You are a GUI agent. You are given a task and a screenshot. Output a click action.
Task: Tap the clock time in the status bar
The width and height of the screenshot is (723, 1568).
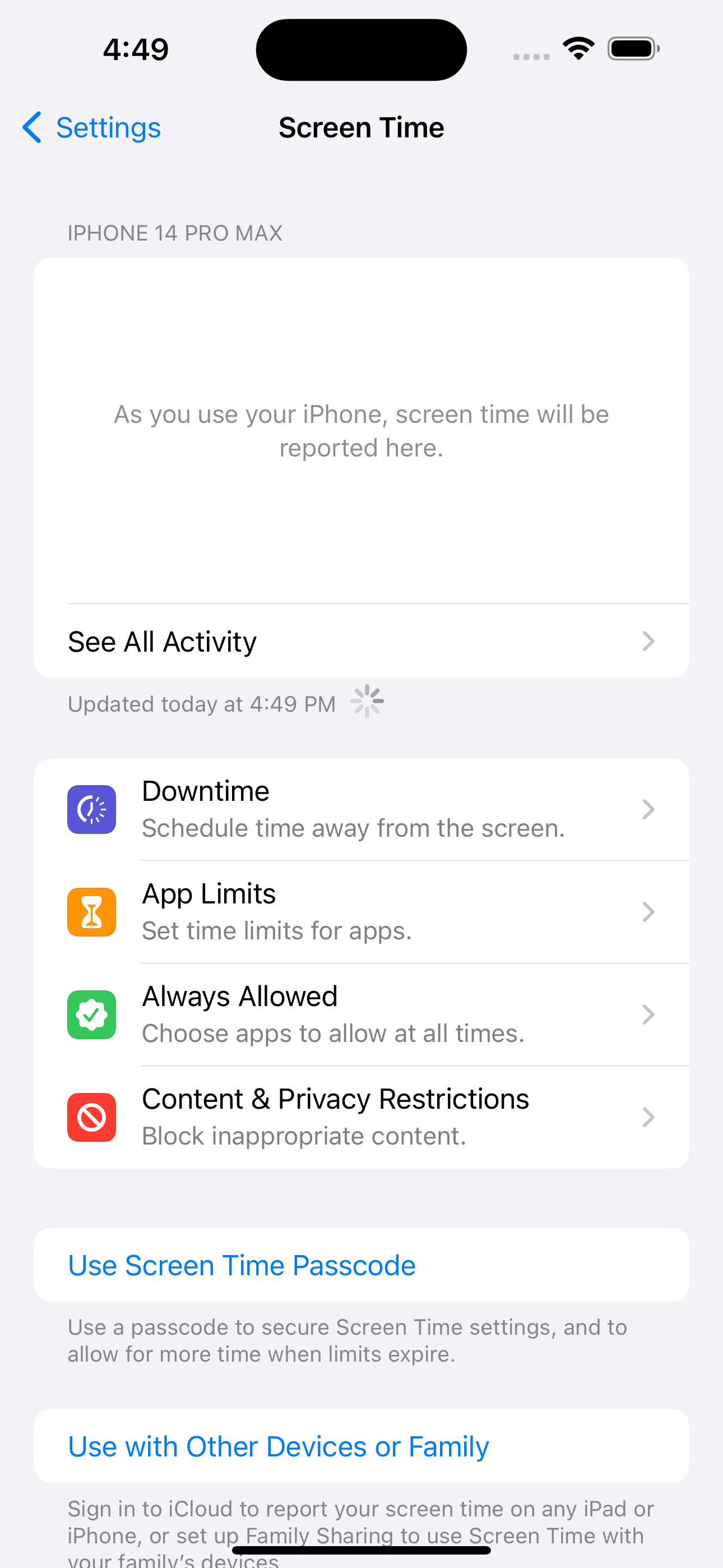tap(136, 49)
